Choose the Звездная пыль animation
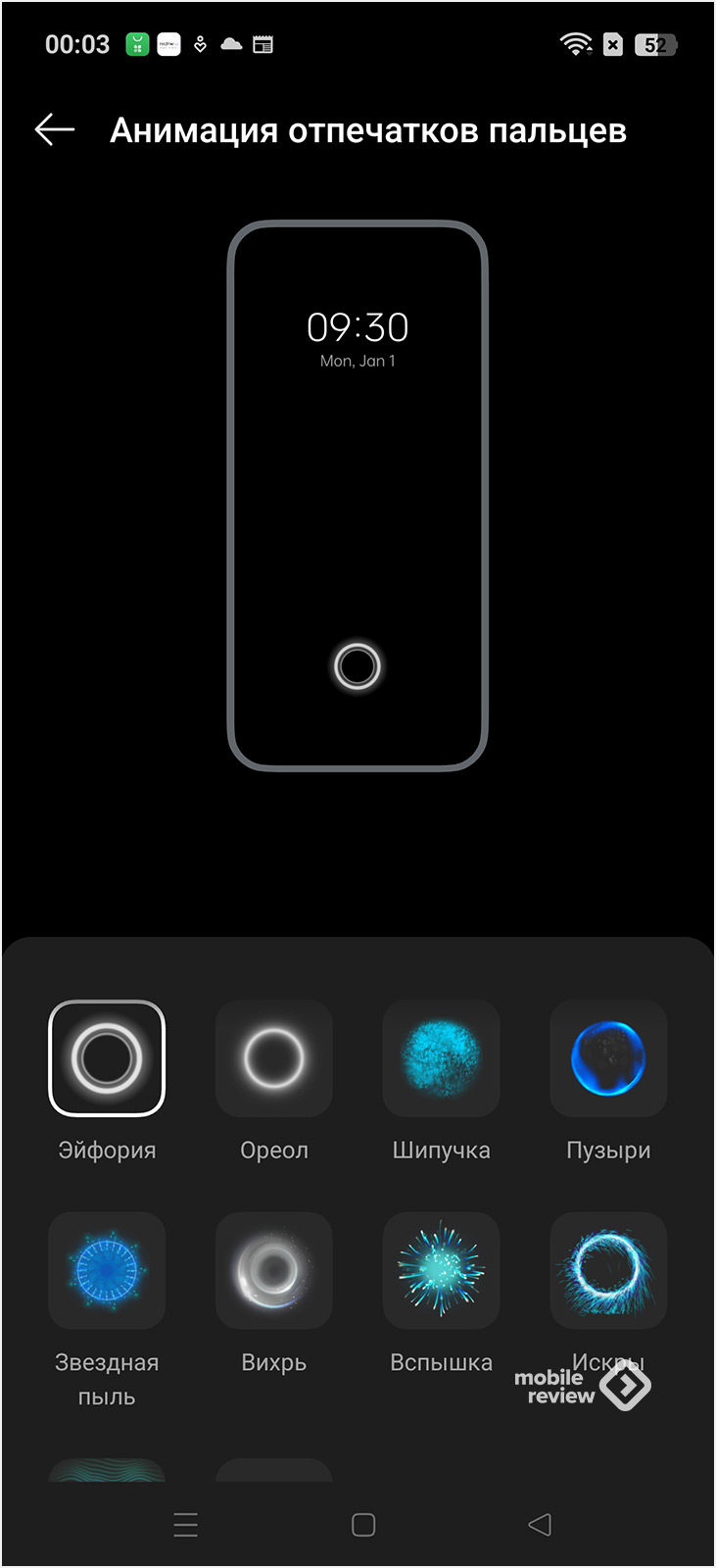The height and width of the screenshot is (1568, 716). 107,1270
